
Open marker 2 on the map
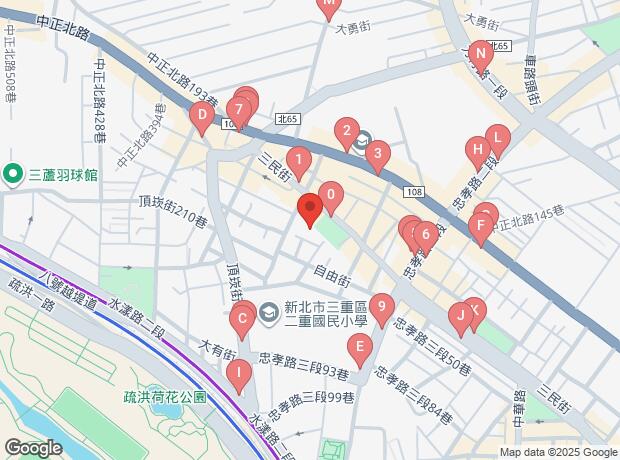[346, 131]
